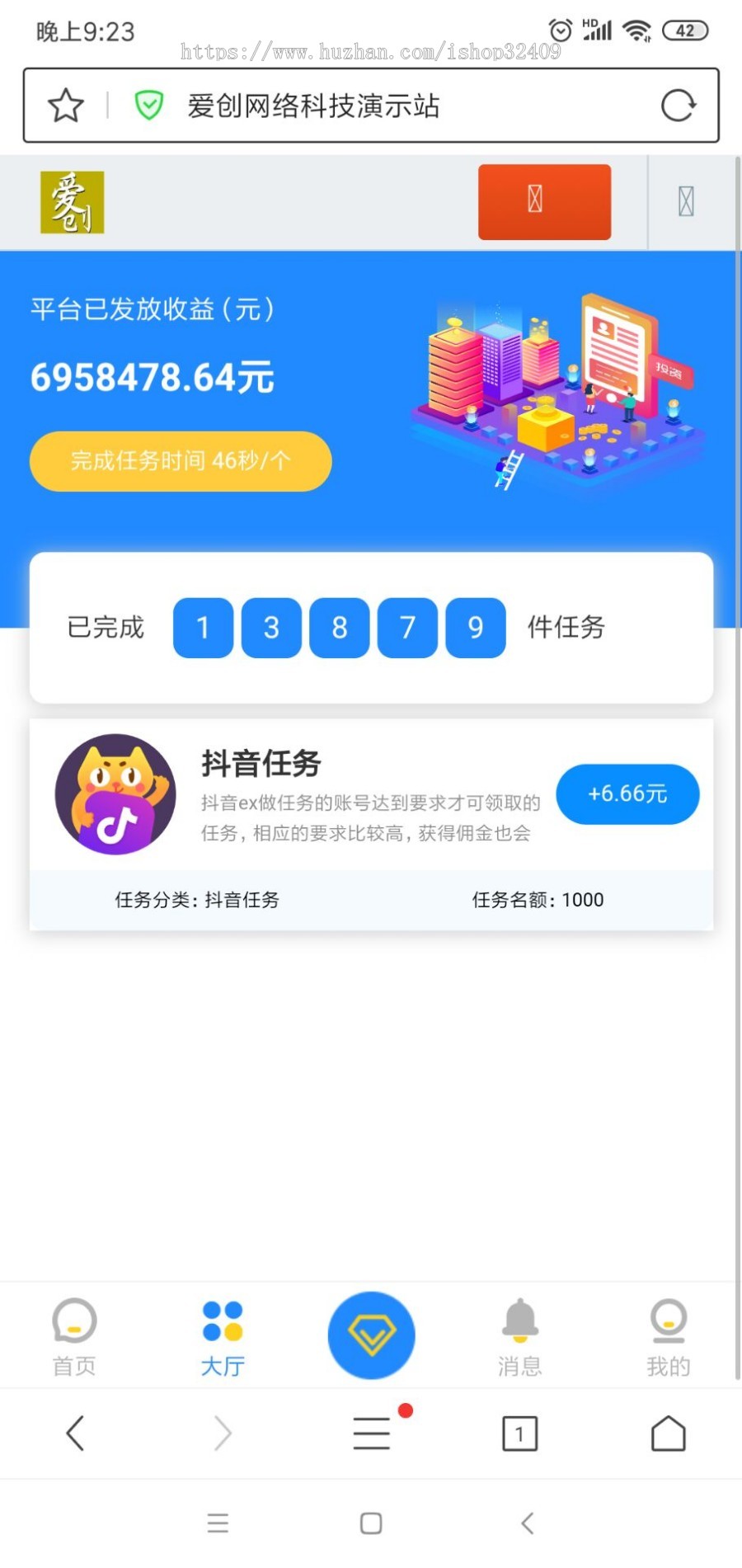Viewport: 742px width, 1568px height.
Task: Go back with the browser back arrow
Action: pyautogui.click(x=74, y=1433)
